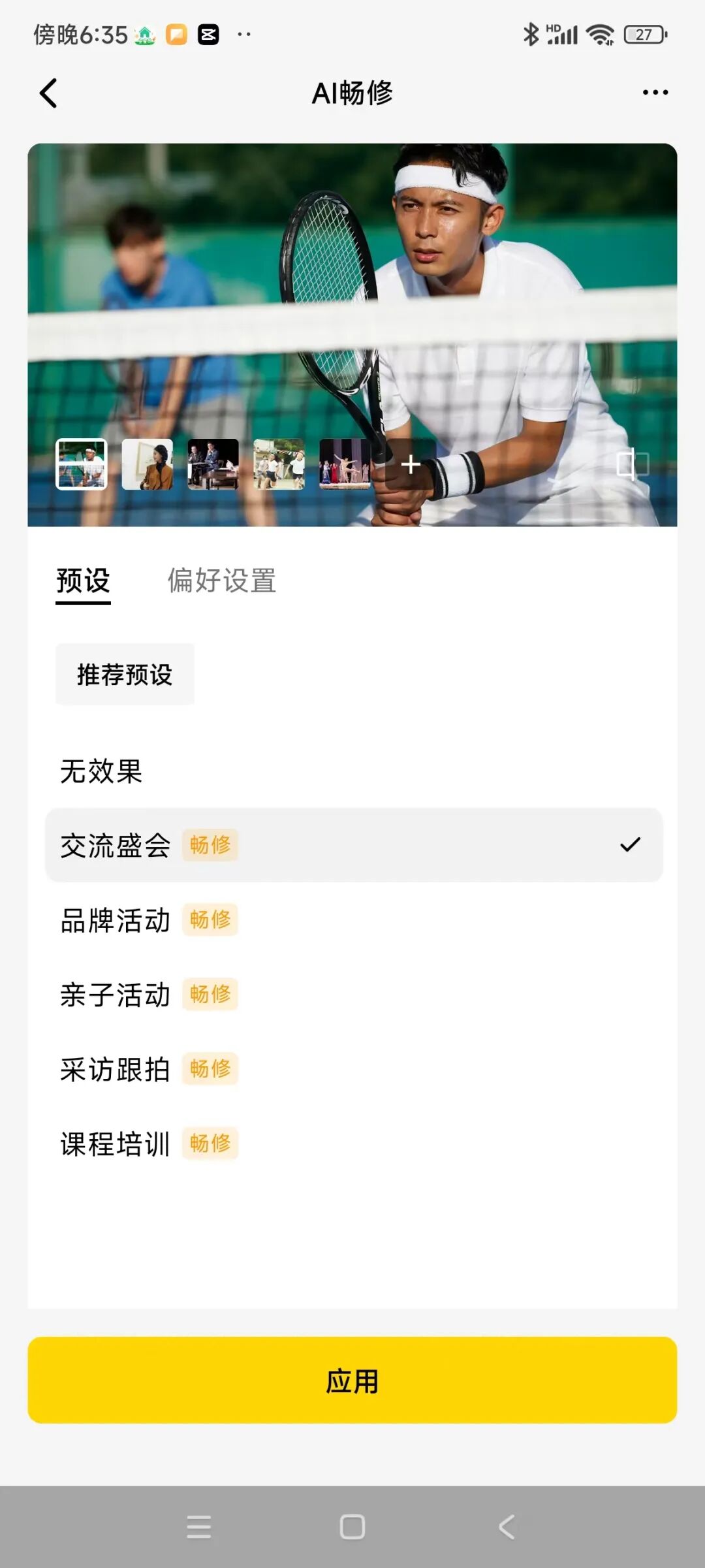Select the interview scene thumbnail
The height and width of the screenshot is (1568, 705).
[212, 464]
